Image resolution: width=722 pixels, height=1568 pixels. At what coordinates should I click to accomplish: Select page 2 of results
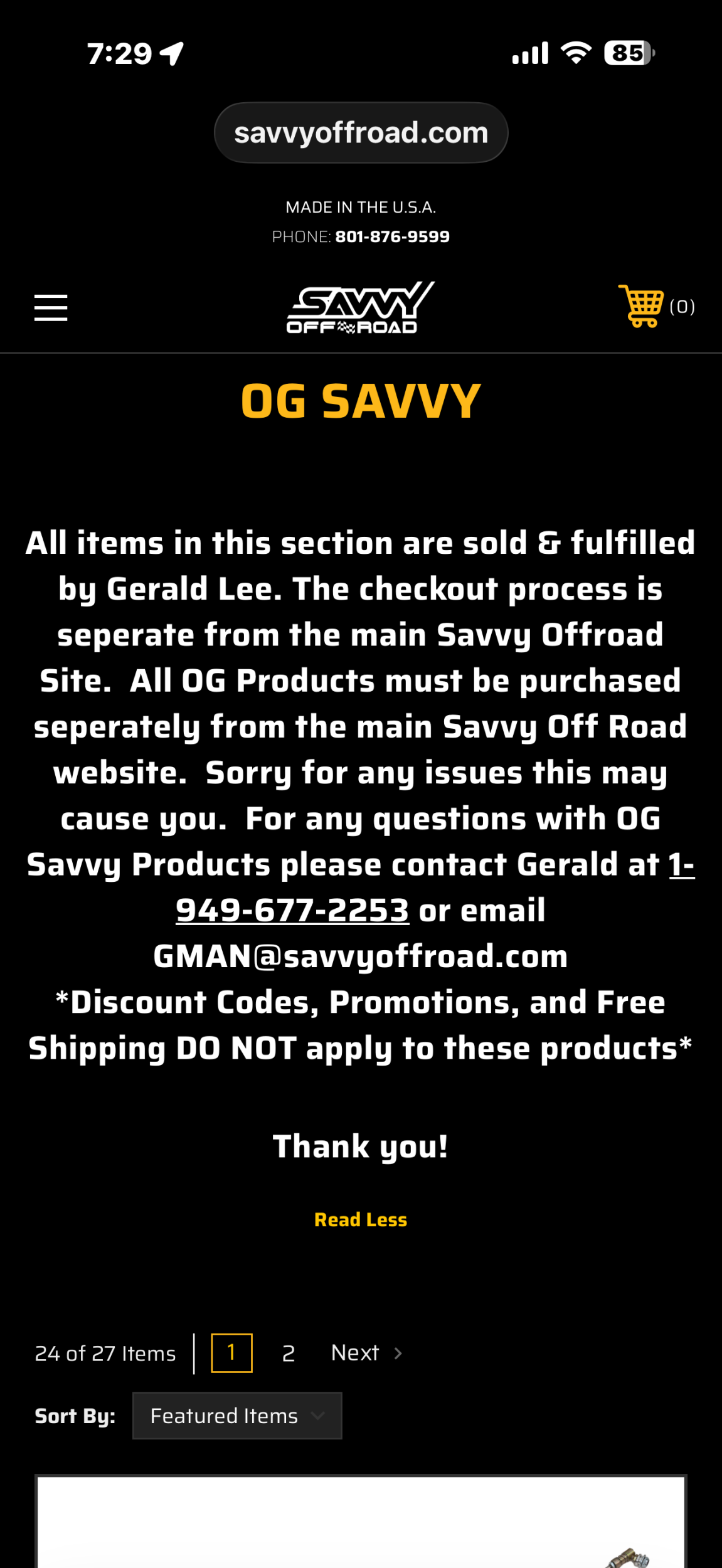[x=288, y=1352]
